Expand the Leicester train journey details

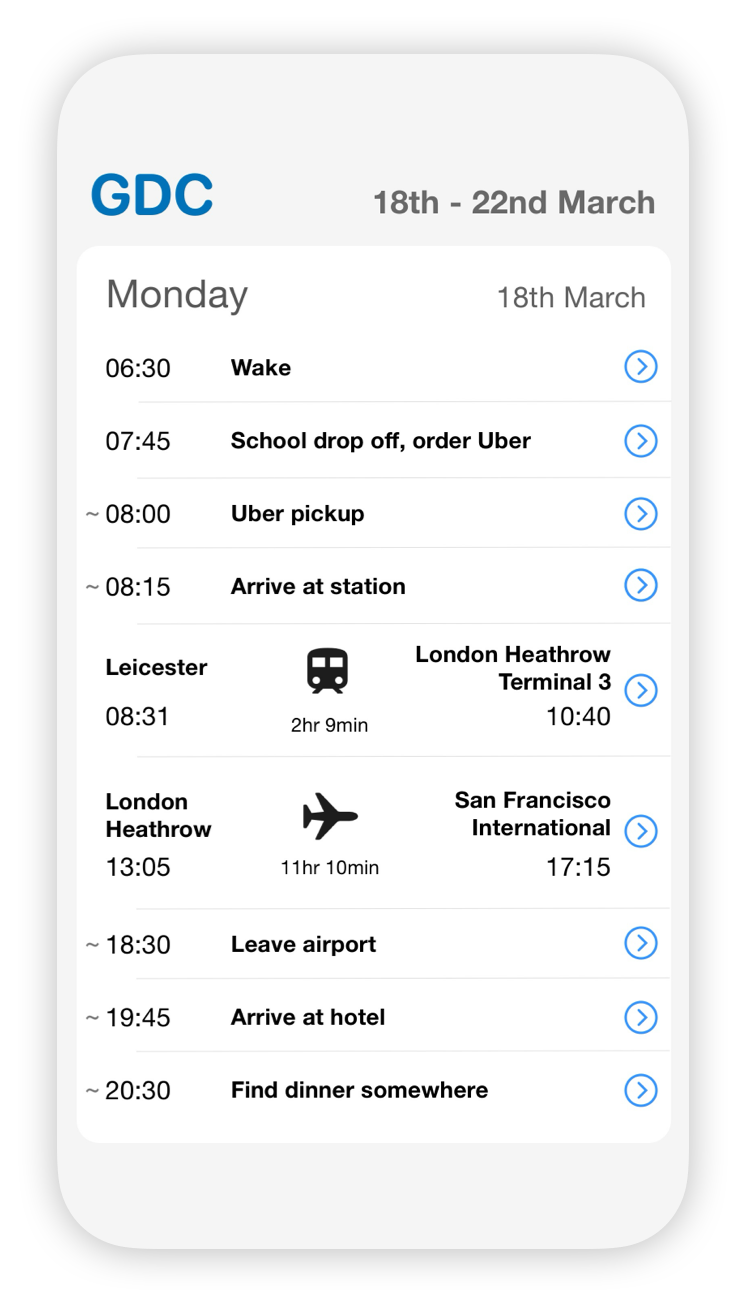[641, 690]
